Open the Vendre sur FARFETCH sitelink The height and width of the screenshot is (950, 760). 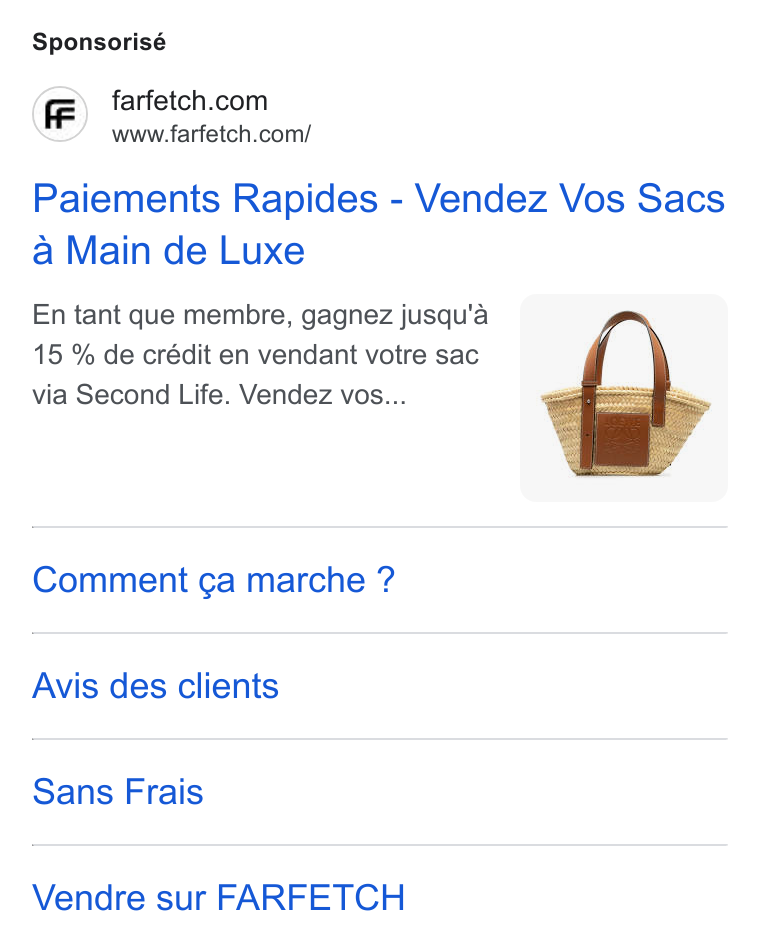click(x=218, y=898)
